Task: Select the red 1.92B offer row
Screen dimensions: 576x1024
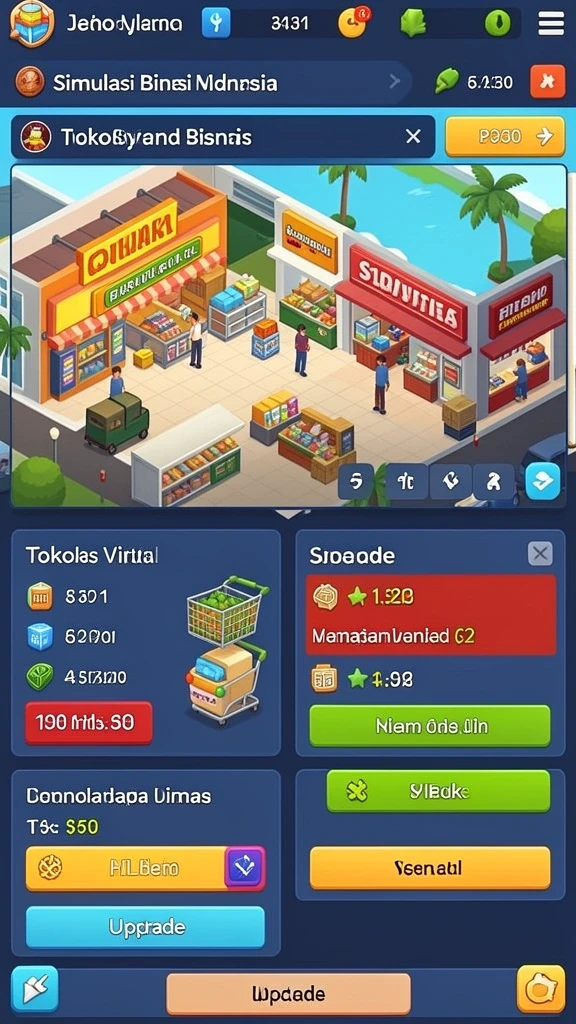Action: (x=431, y=615)
